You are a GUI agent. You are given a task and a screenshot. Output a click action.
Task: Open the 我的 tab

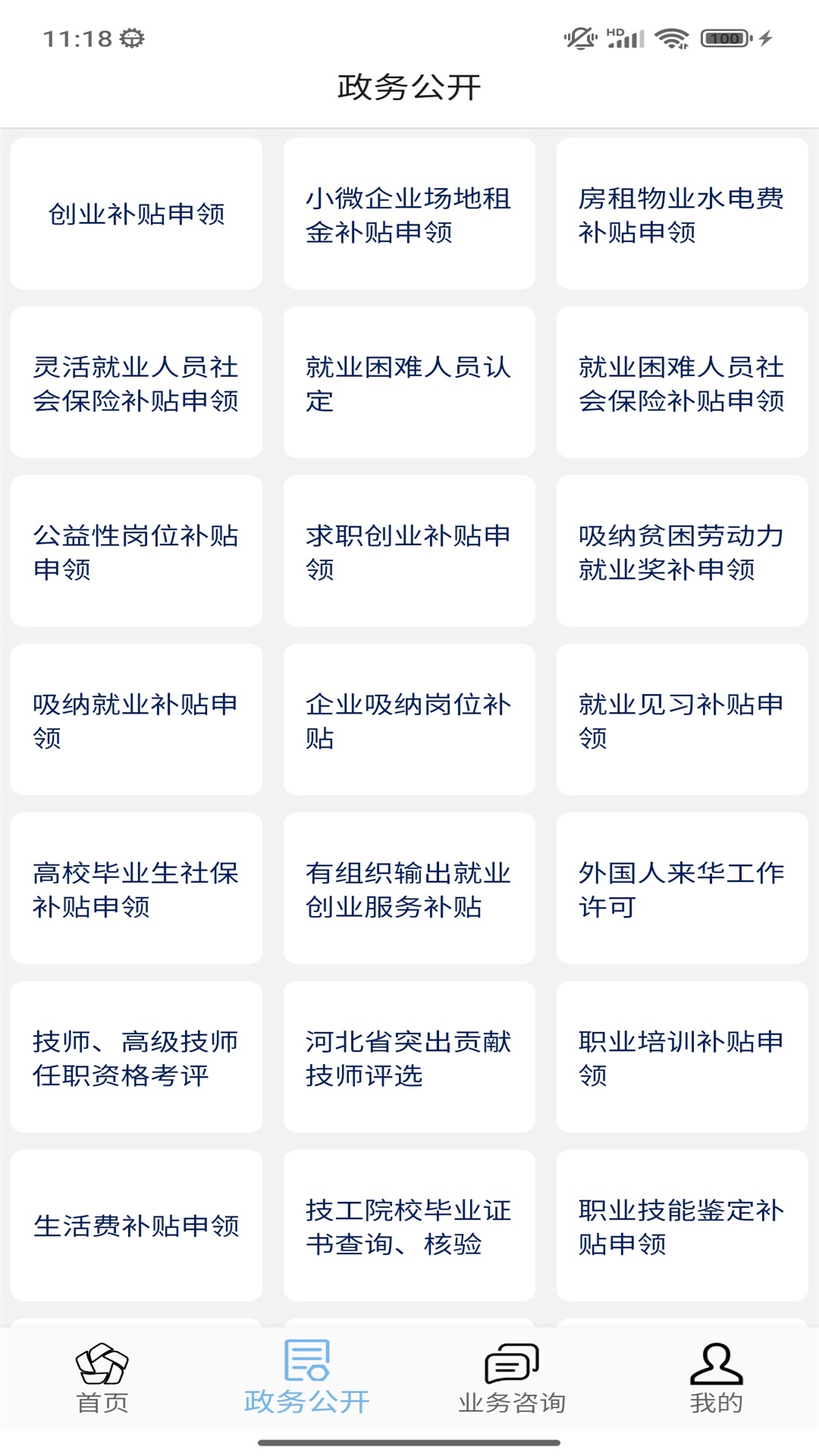click(716, 1379)
